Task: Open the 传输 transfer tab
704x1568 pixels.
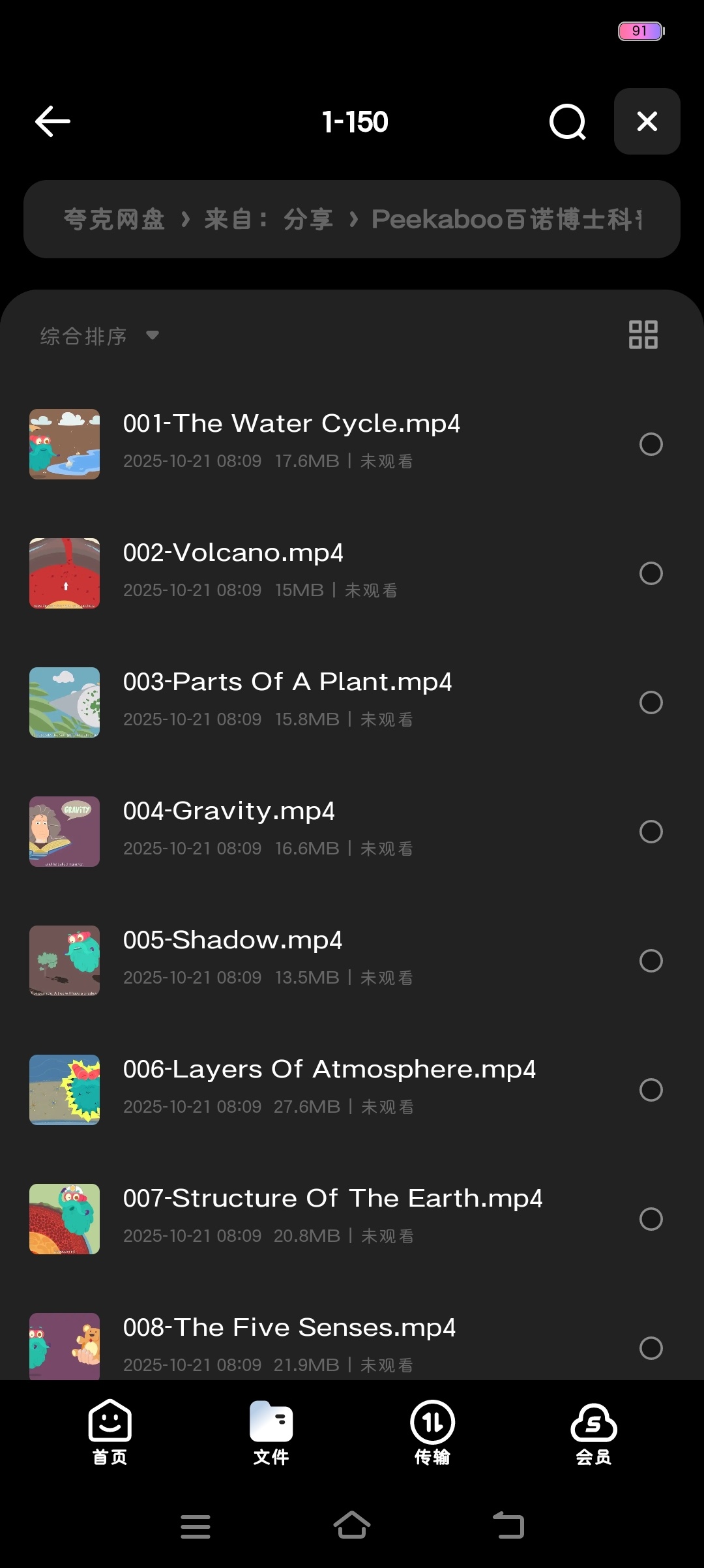Action: (x=432, y=1432)
